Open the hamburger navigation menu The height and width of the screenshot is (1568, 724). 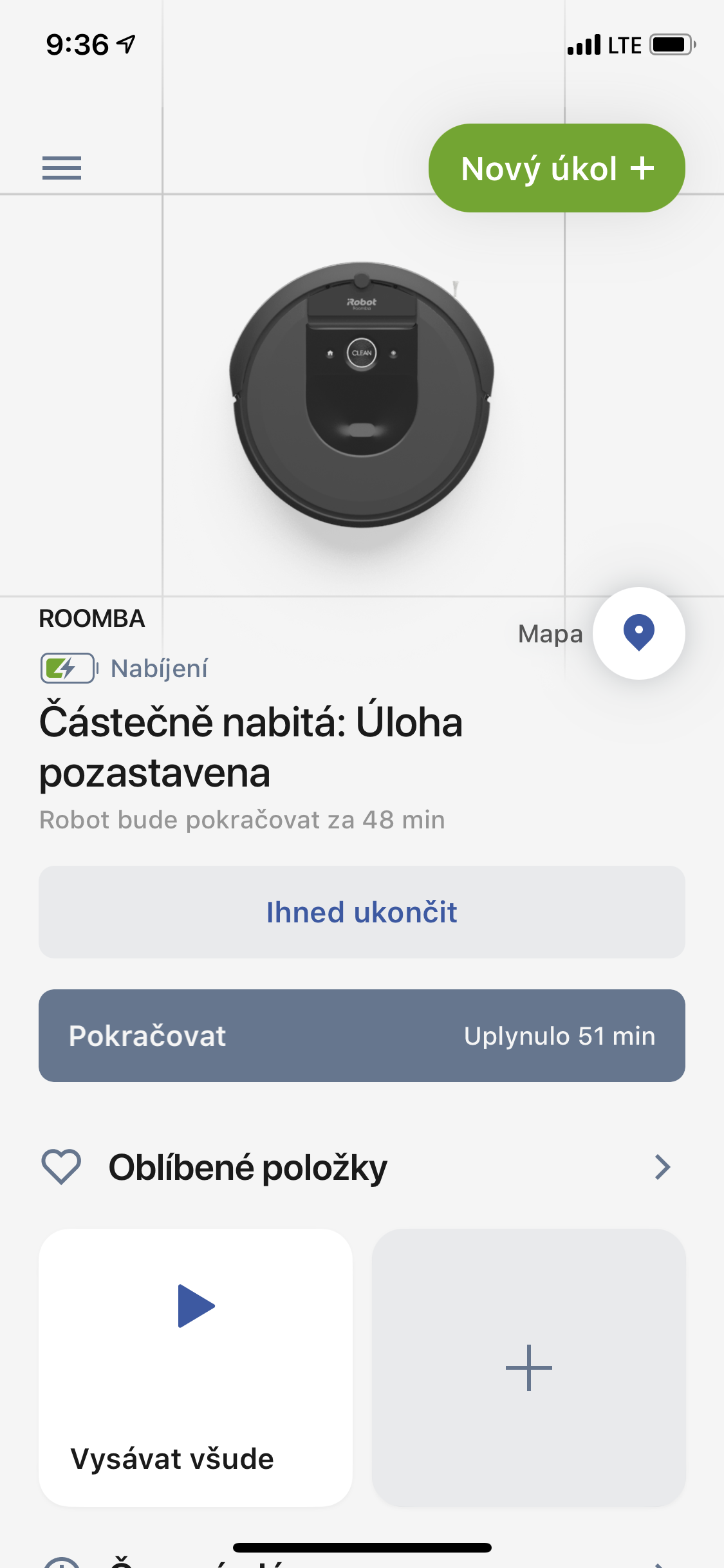click(x=61, y=169)
